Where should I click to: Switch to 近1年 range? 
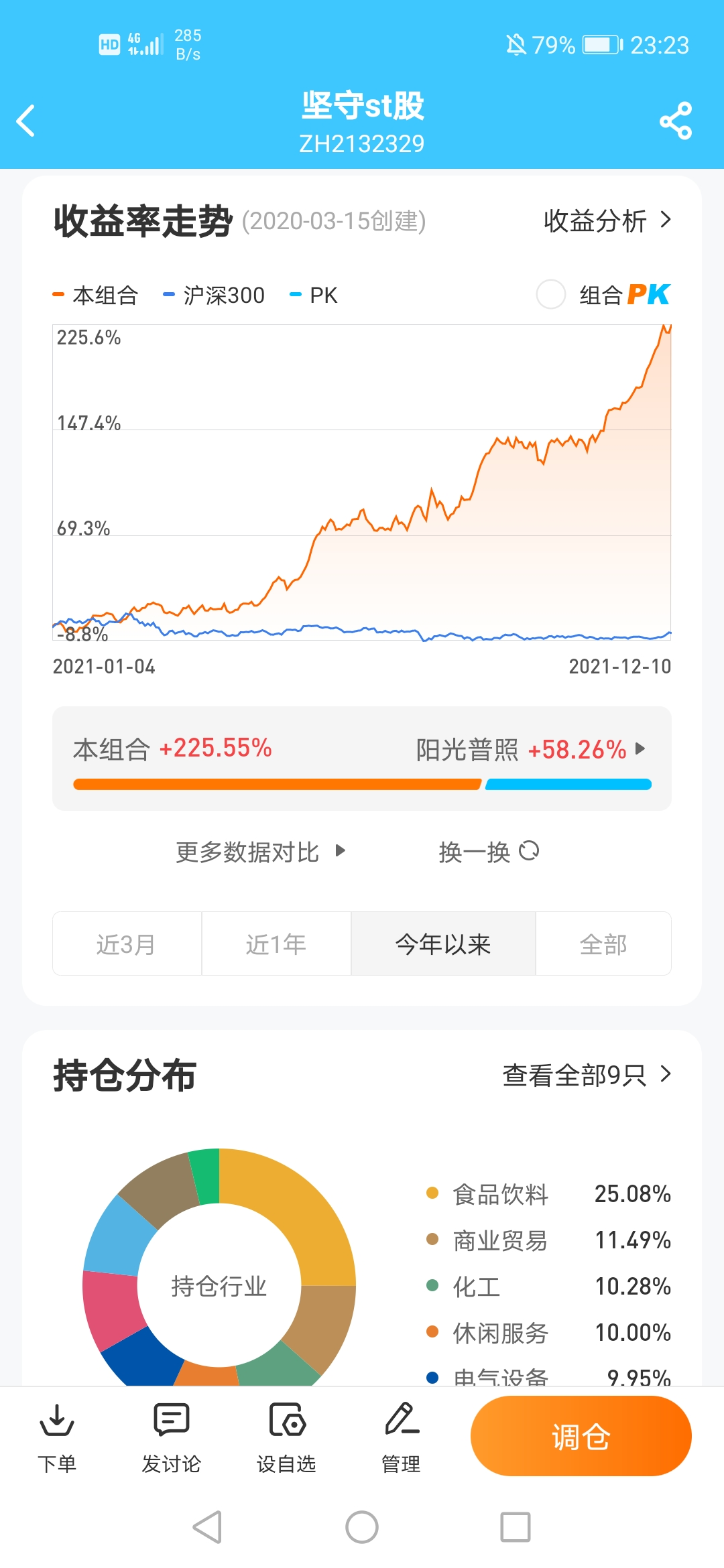276,943
